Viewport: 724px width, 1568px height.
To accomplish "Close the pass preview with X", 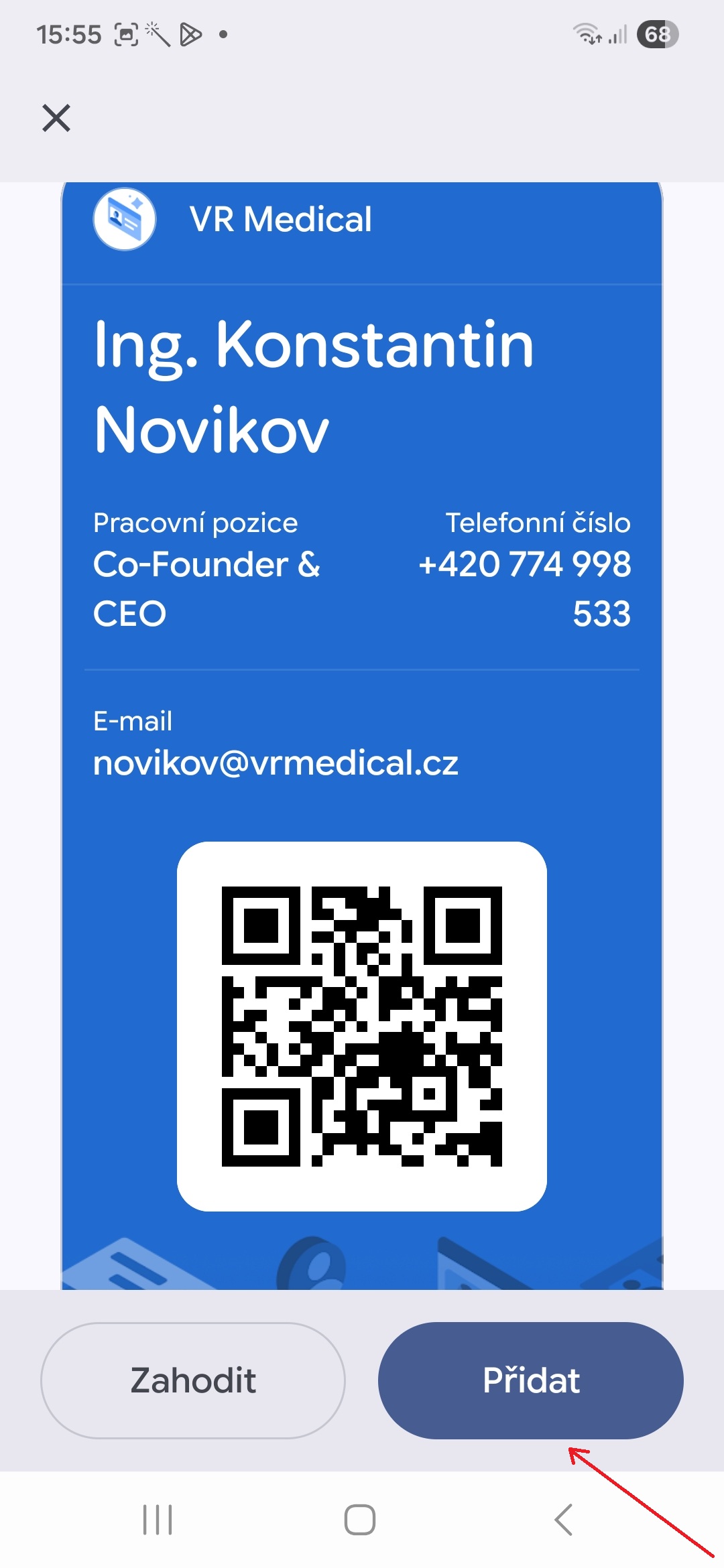I will [56, 118].
